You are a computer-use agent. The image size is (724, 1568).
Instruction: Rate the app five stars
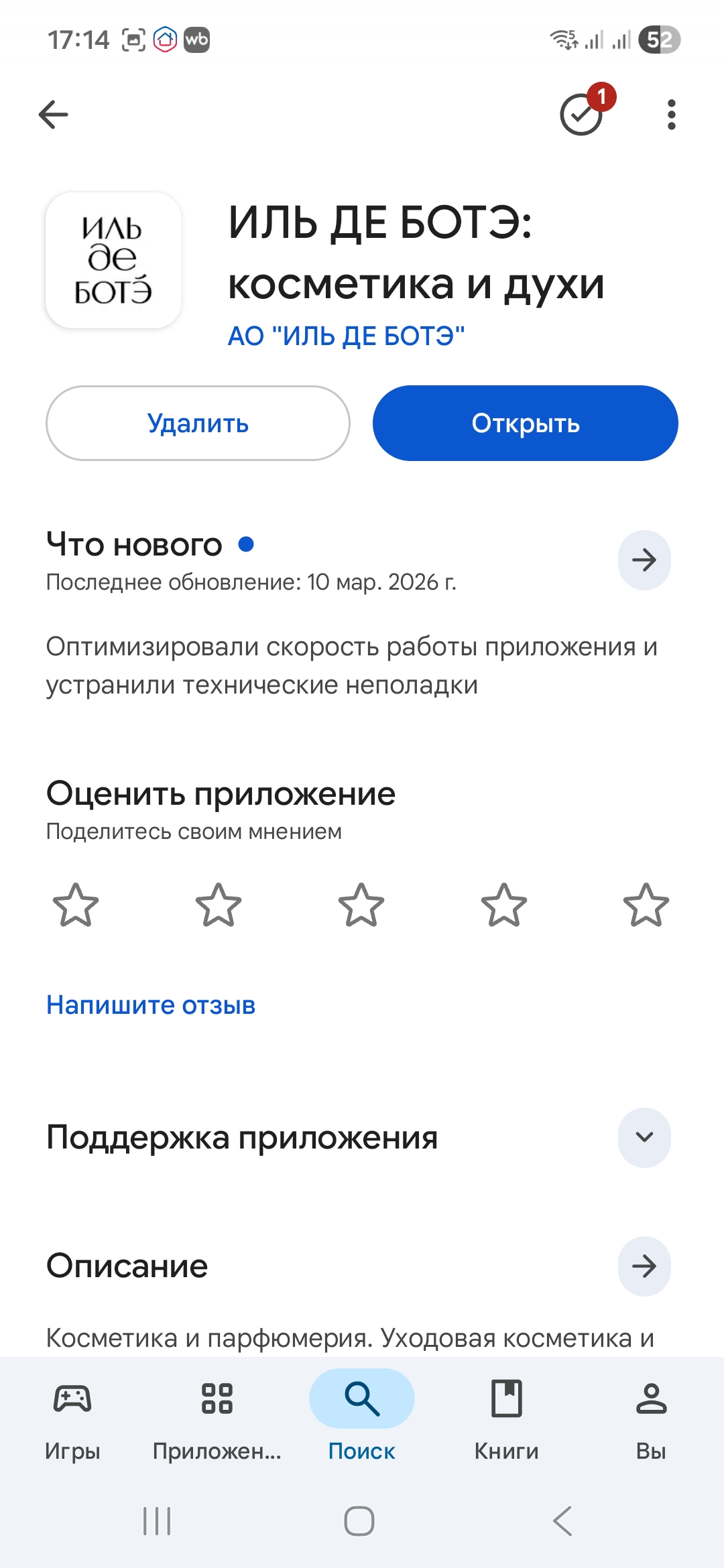click(646, 905)
